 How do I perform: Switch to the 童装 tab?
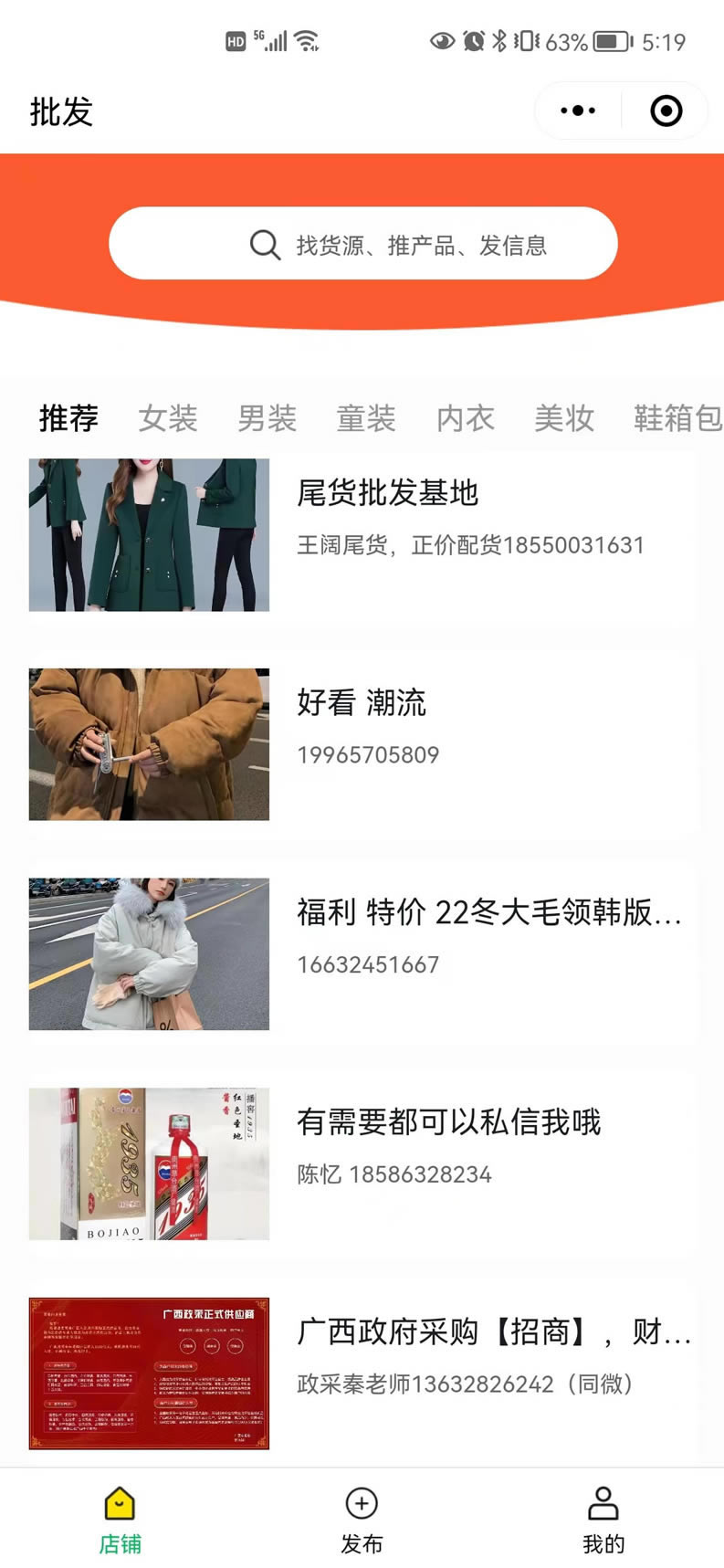pos(366,418)
